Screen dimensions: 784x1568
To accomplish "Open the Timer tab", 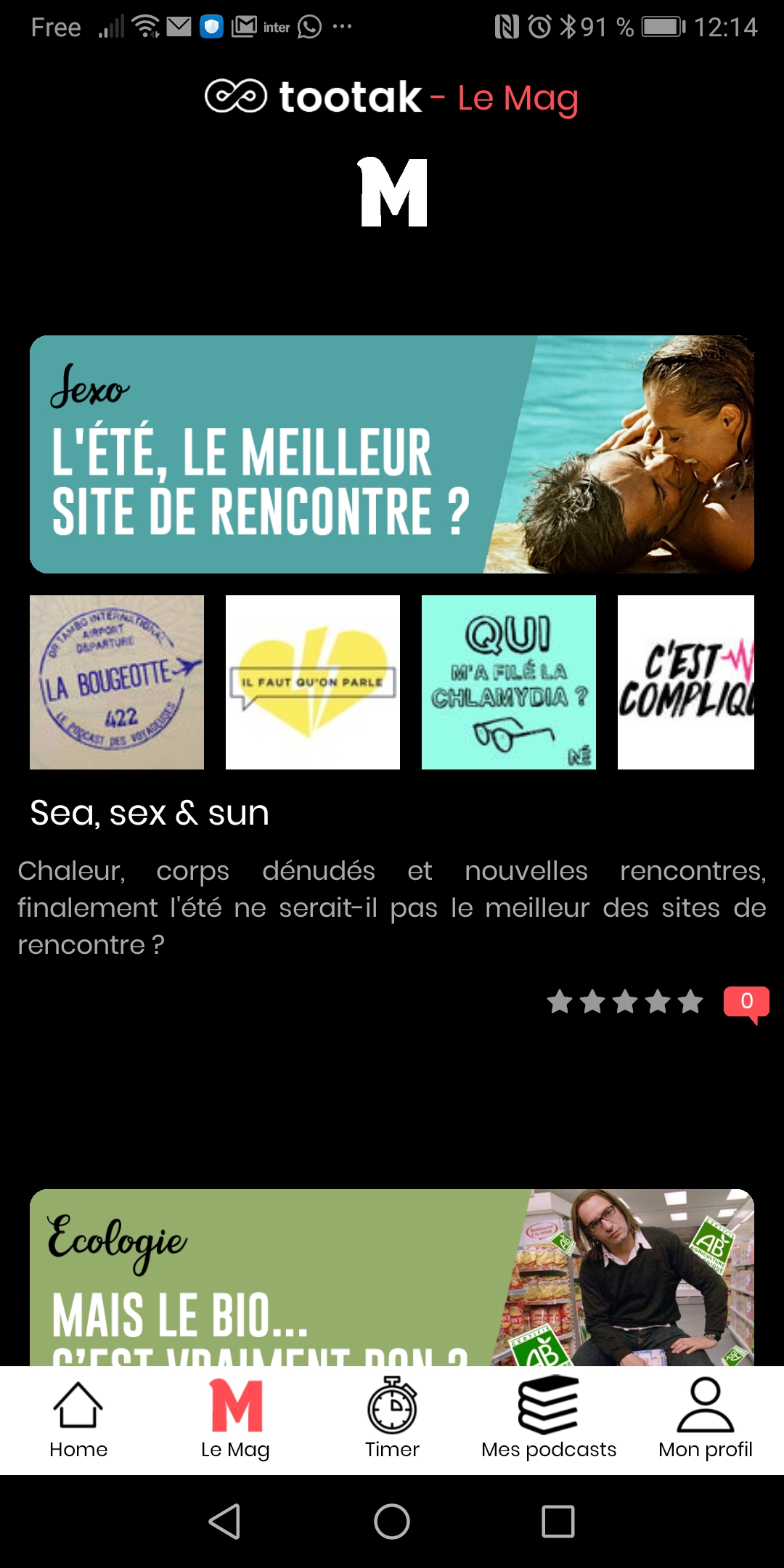I will [x=392, y=1420].
